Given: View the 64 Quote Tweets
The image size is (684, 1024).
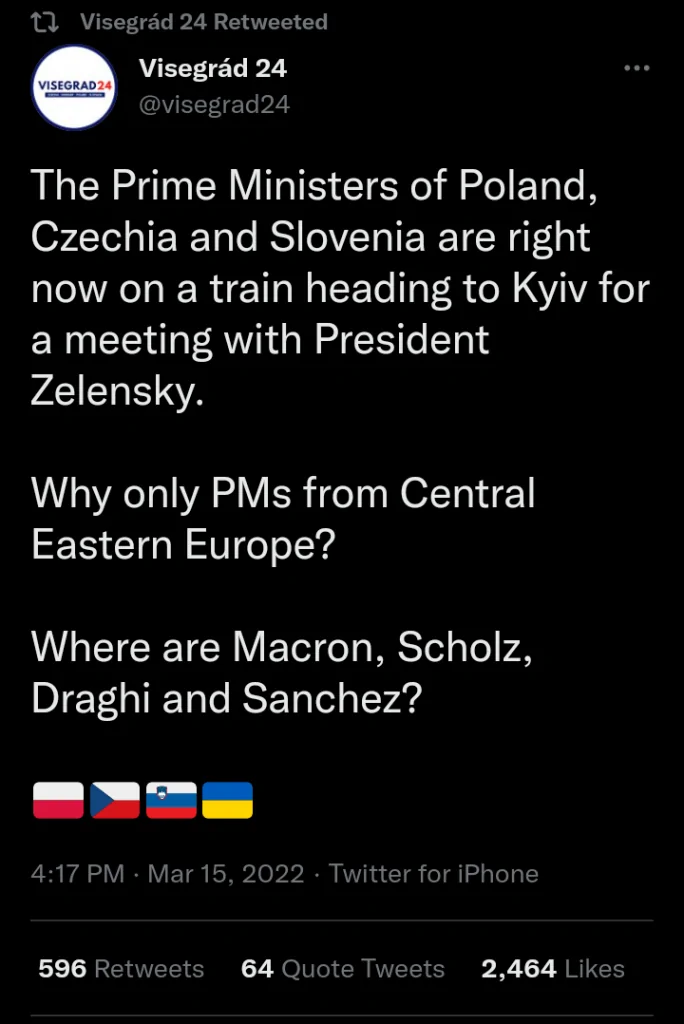Looking at the screenshot, I should coord(343,968).
